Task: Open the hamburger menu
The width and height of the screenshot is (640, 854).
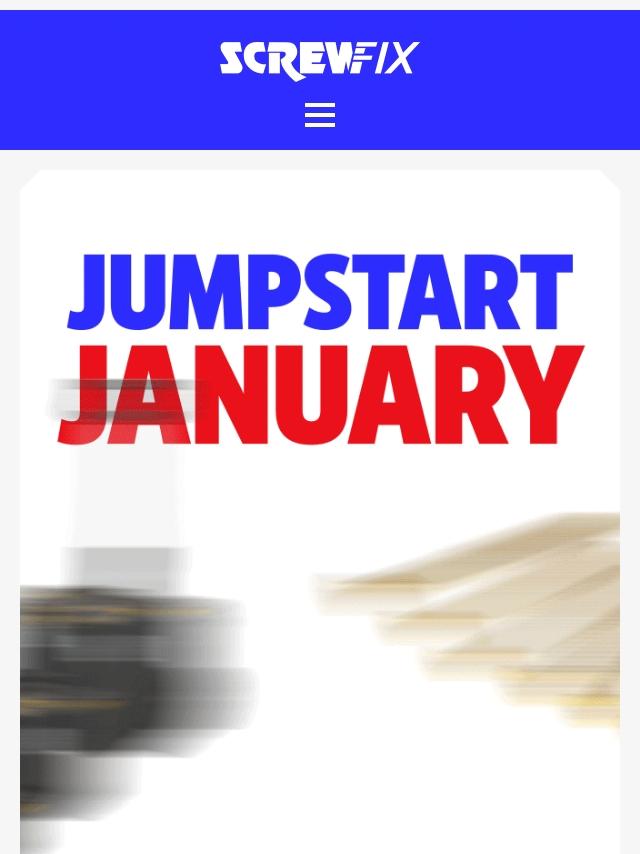Action: click(319, 116)
